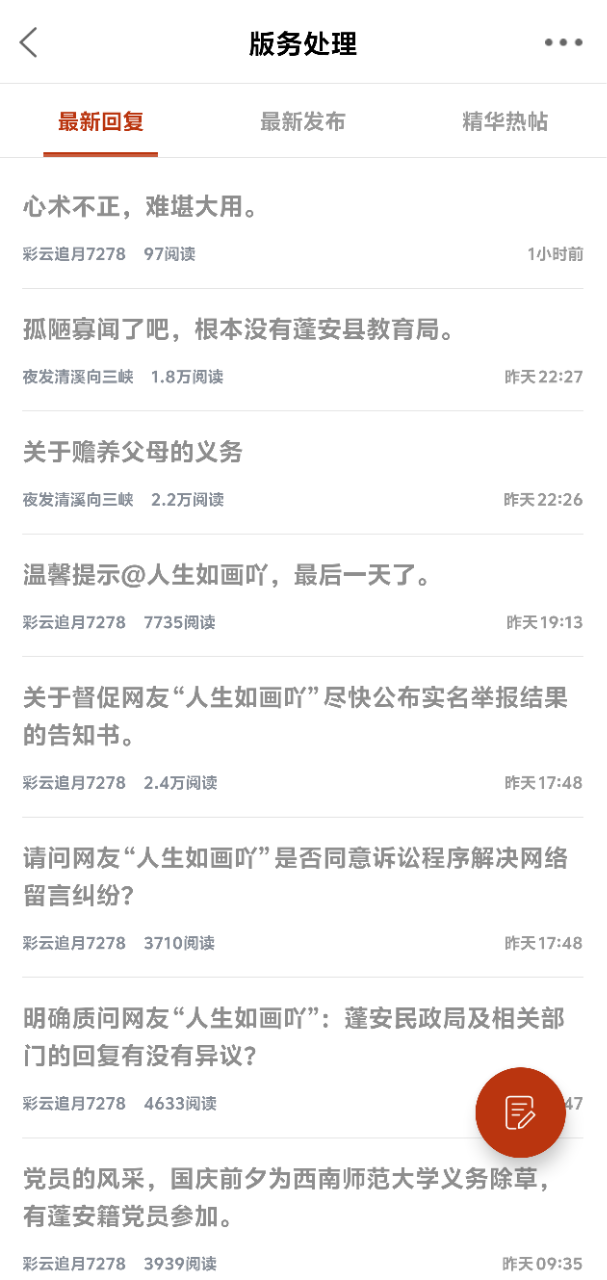Open post 心术不正，难堪大用
607x1280 pixels.
tap(141, 207)
